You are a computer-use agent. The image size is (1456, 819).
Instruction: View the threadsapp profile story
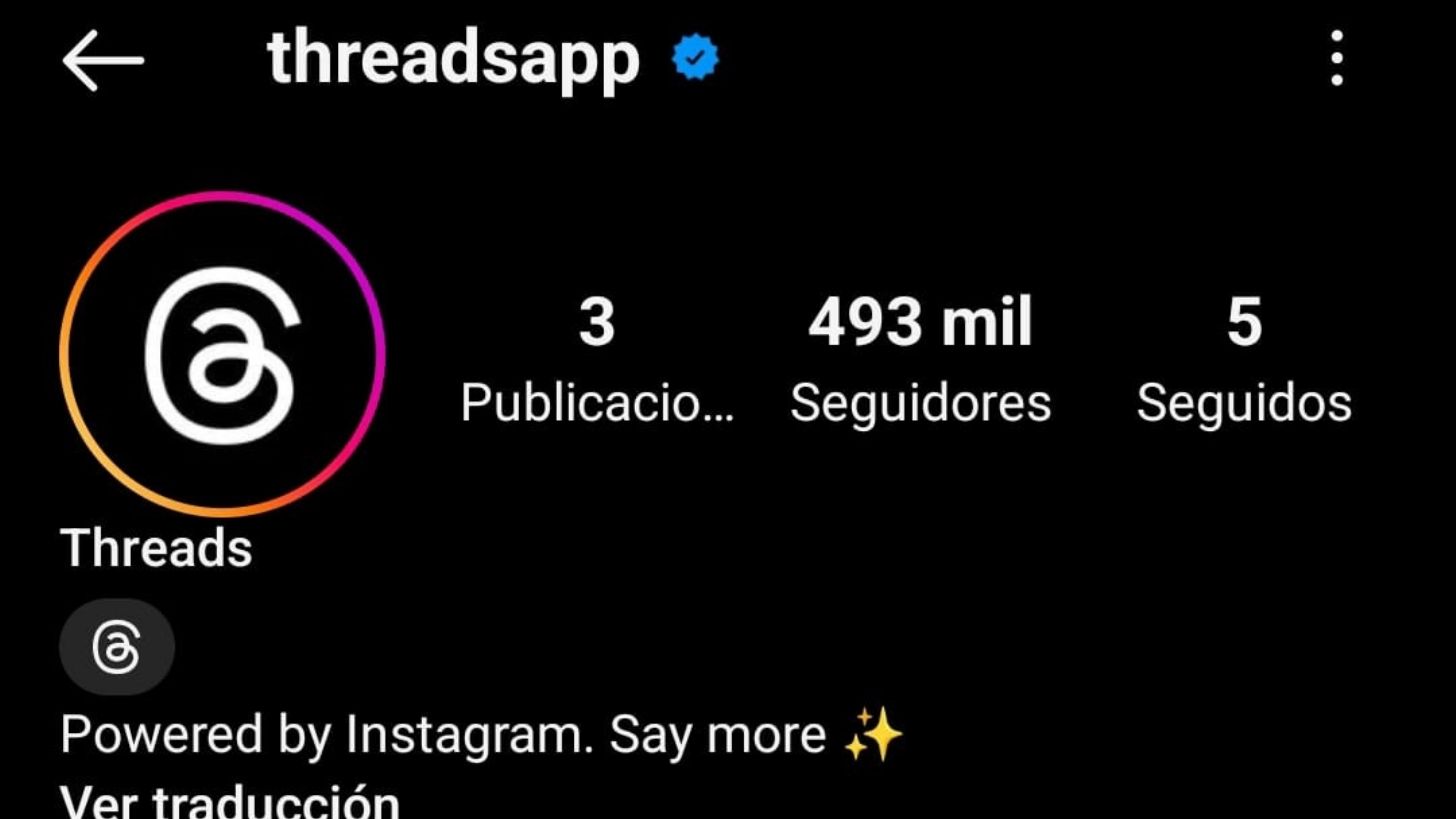tap(222, 354)
